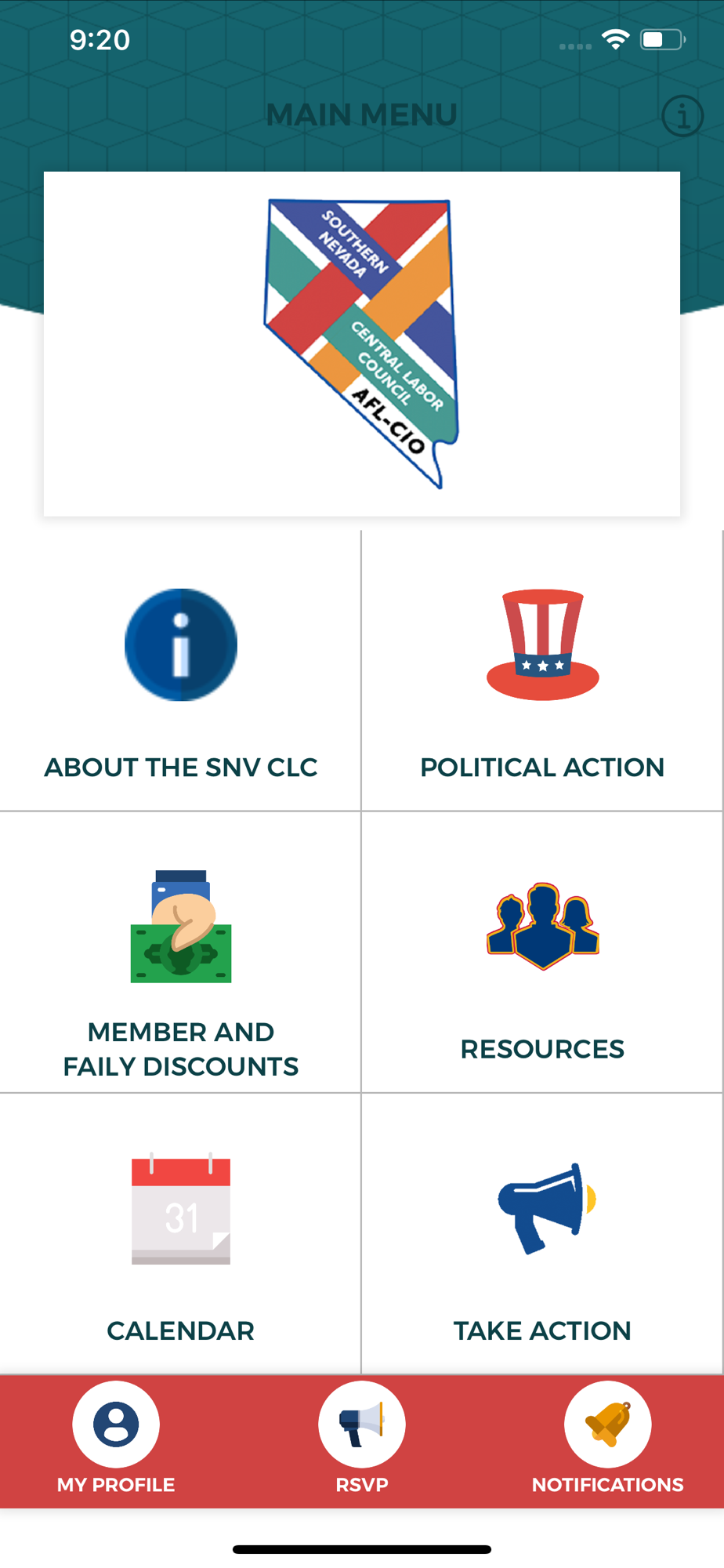Open the Resources tile
This screenshot has height=1568, width=724.
point(542,953)
